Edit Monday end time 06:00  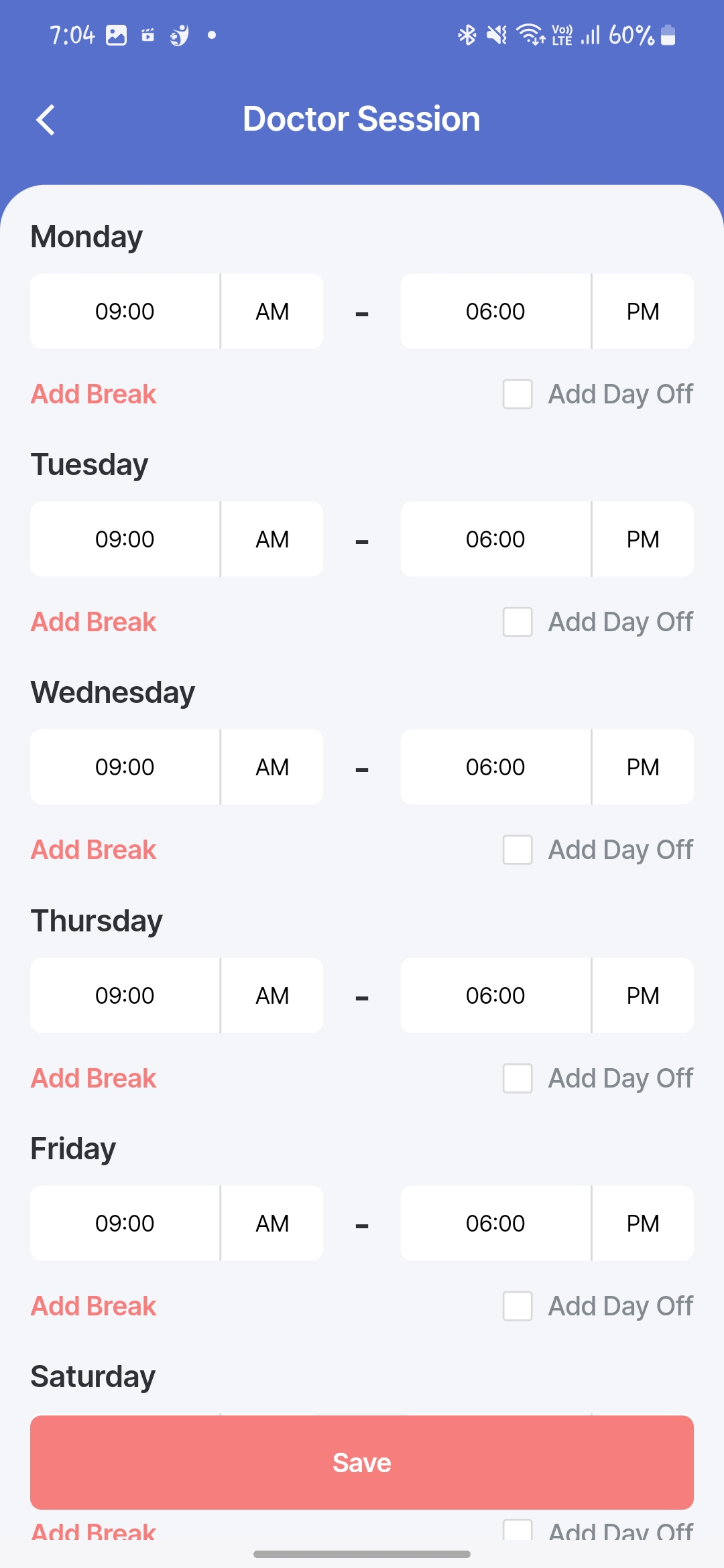click(x=495, y=311)
